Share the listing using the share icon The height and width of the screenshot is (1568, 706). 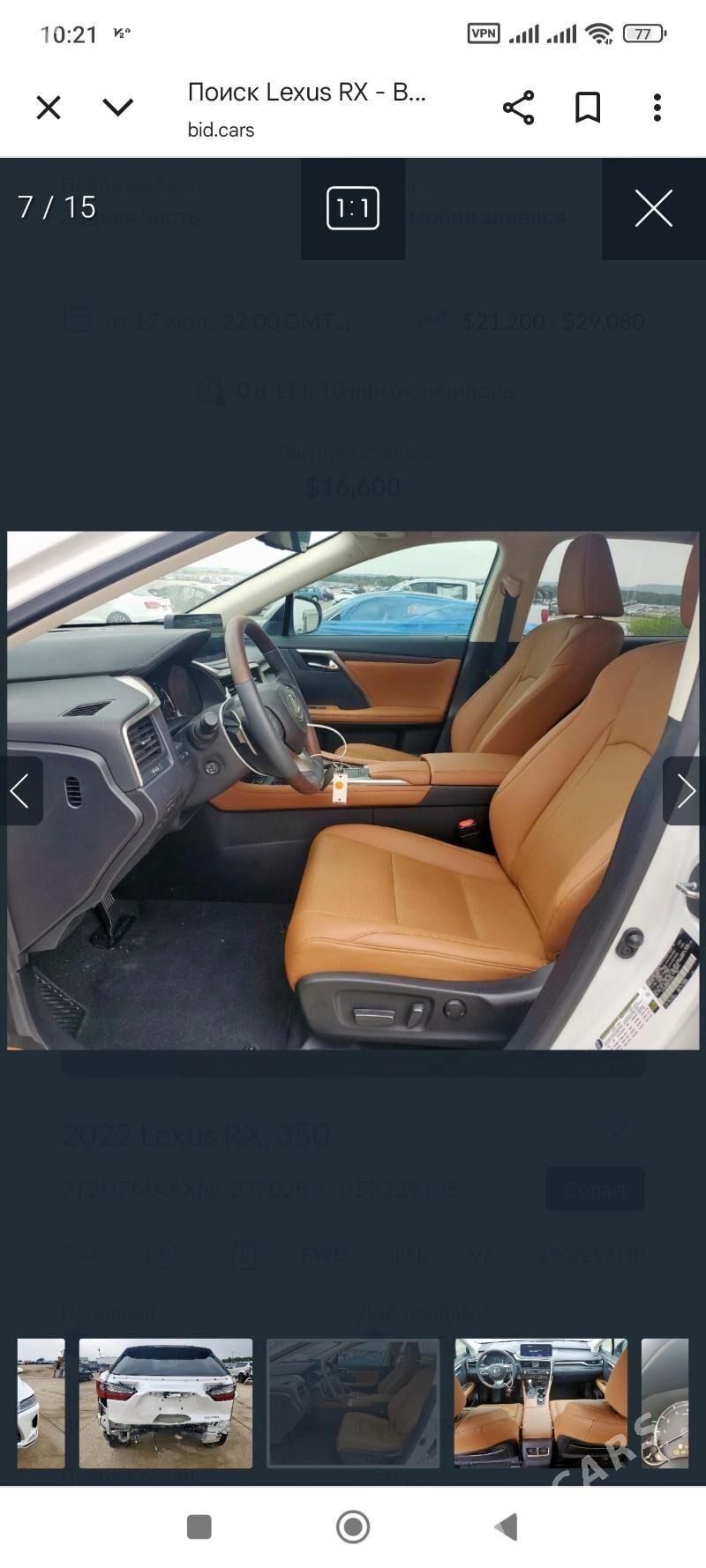point(519,107)
